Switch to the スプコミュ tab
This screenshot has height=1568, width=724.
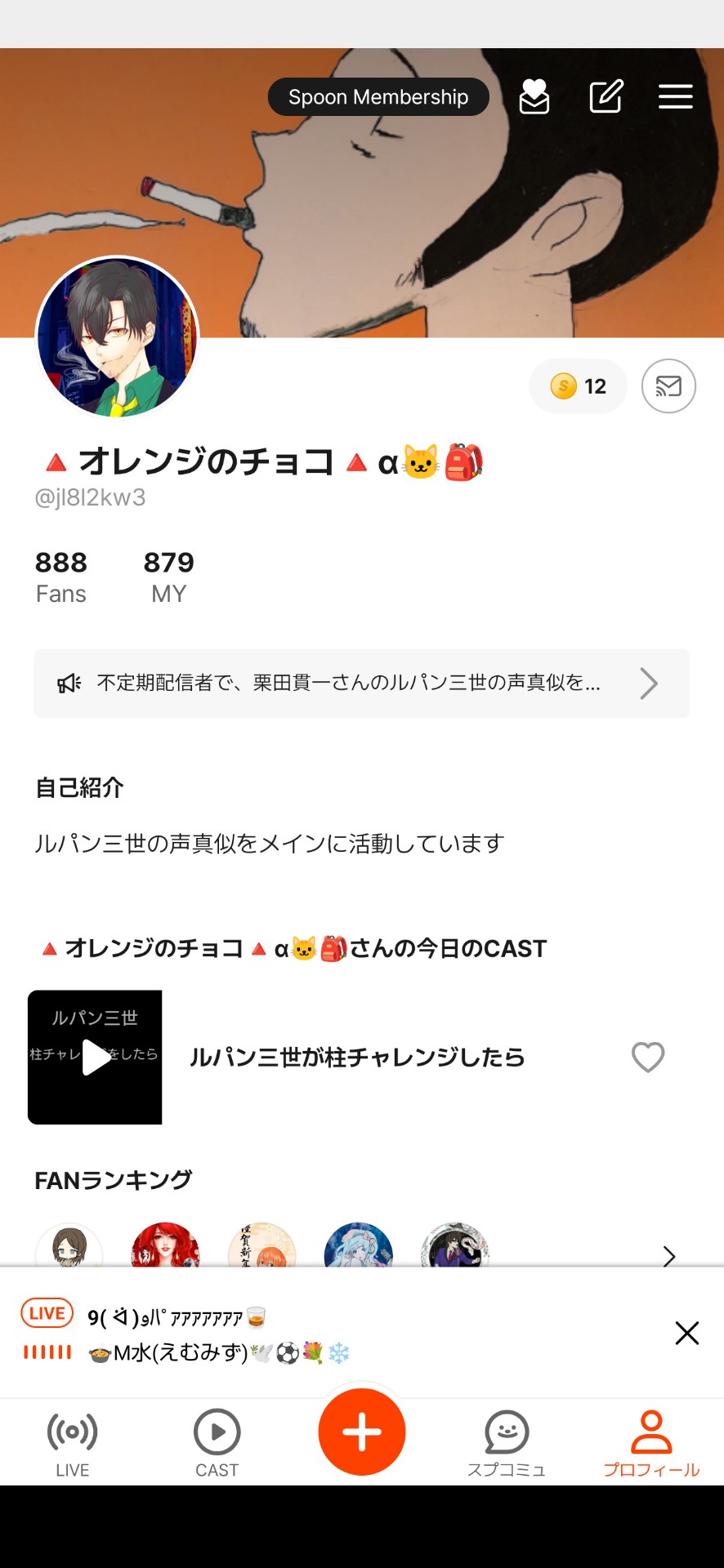507,1444
